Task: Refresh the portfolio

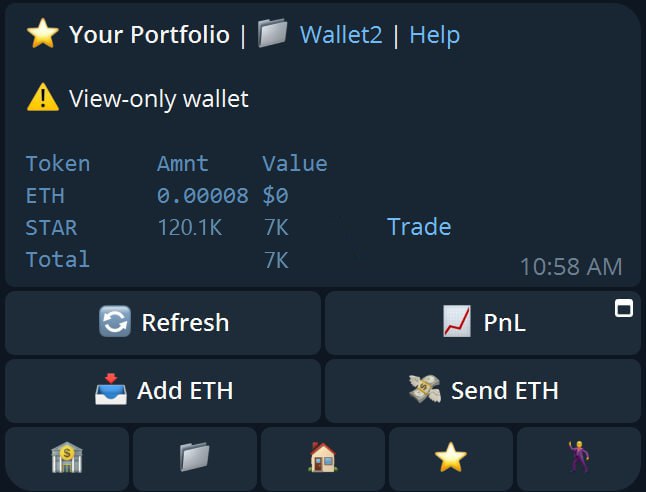Action: (163, 323)
